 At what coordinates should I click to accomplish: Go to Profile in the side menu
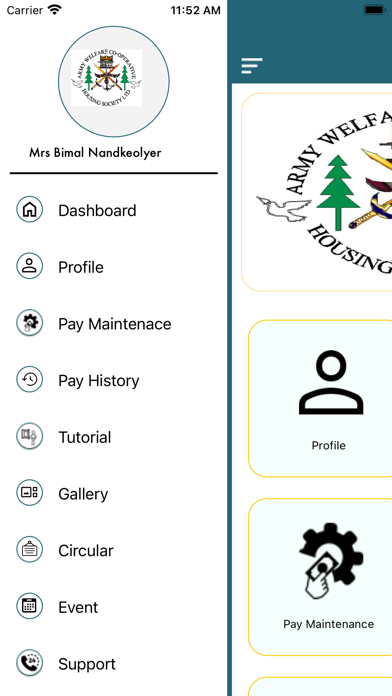113,267
